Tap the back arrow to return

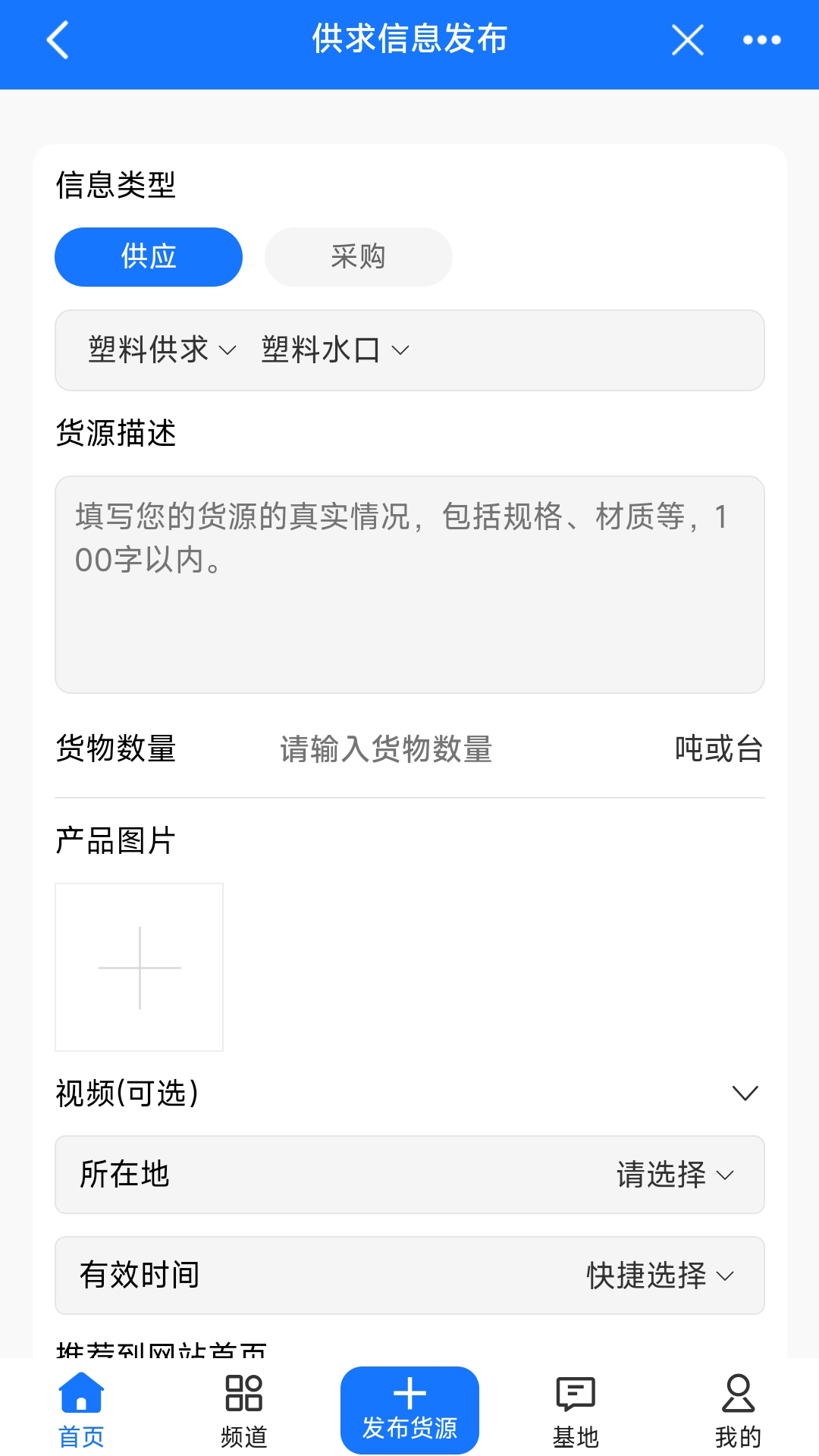pos(57,40)
